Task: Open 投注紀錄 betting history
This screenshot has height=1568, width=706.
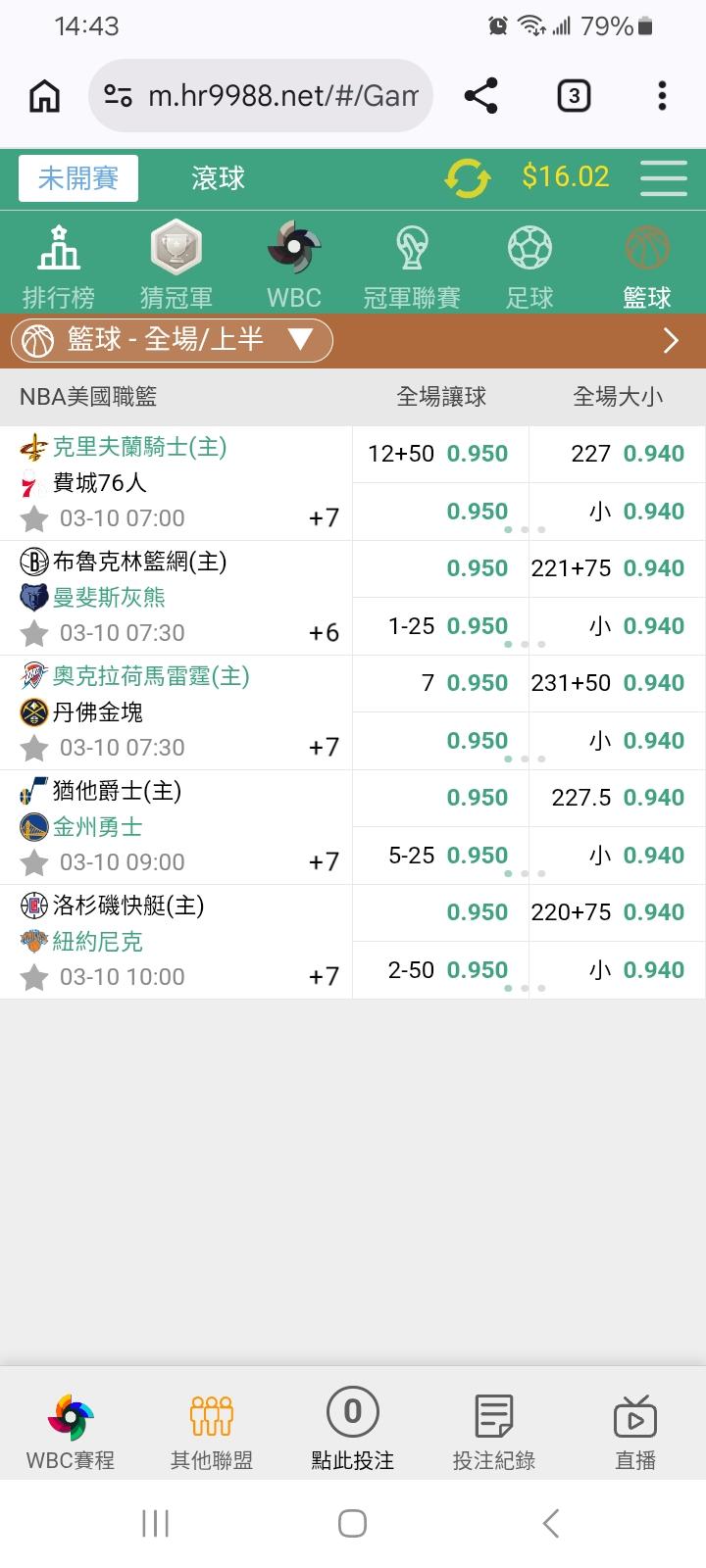Action: pyautogui.click(x=494, y=1432)
